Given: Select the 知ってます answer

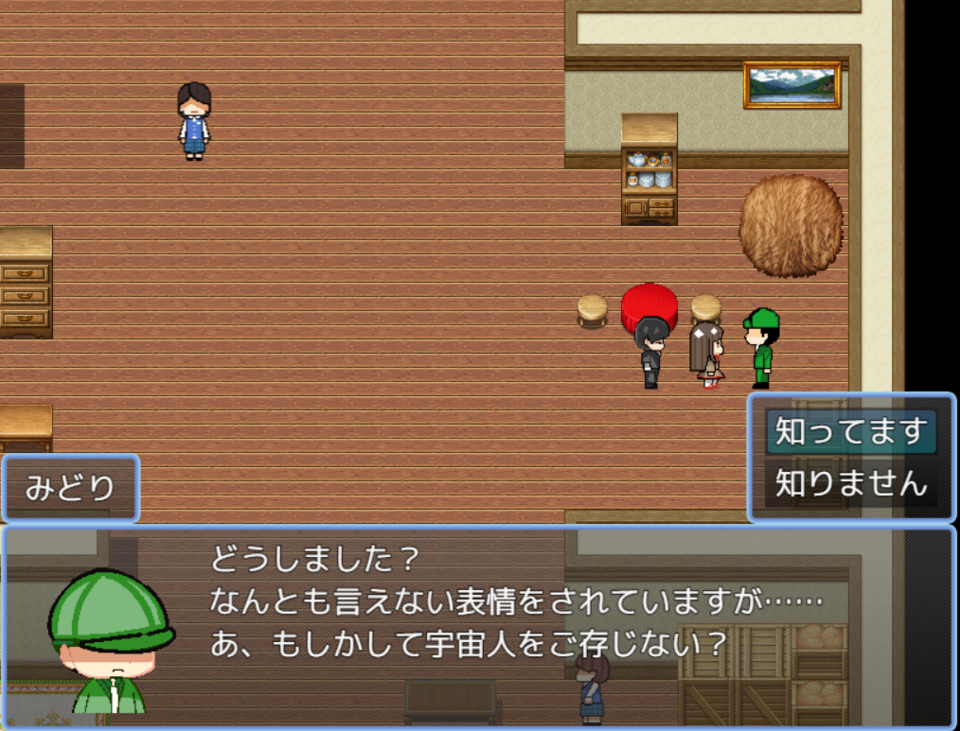Looking at the screenshot, I should point(851,432).
